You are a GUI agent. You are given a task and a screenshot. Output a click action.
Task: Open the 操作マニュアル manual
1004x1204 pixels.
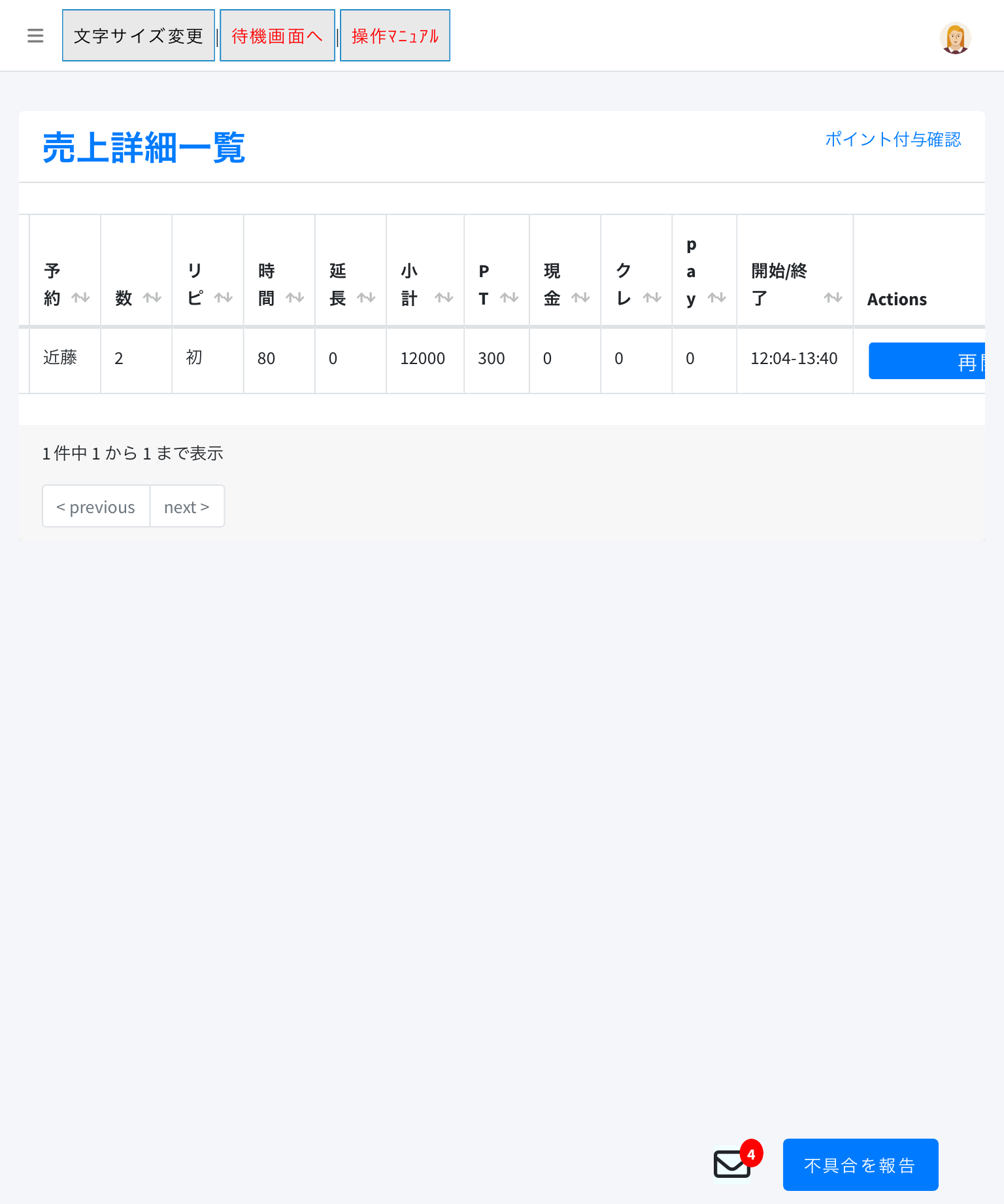click(x=395, y=35)
